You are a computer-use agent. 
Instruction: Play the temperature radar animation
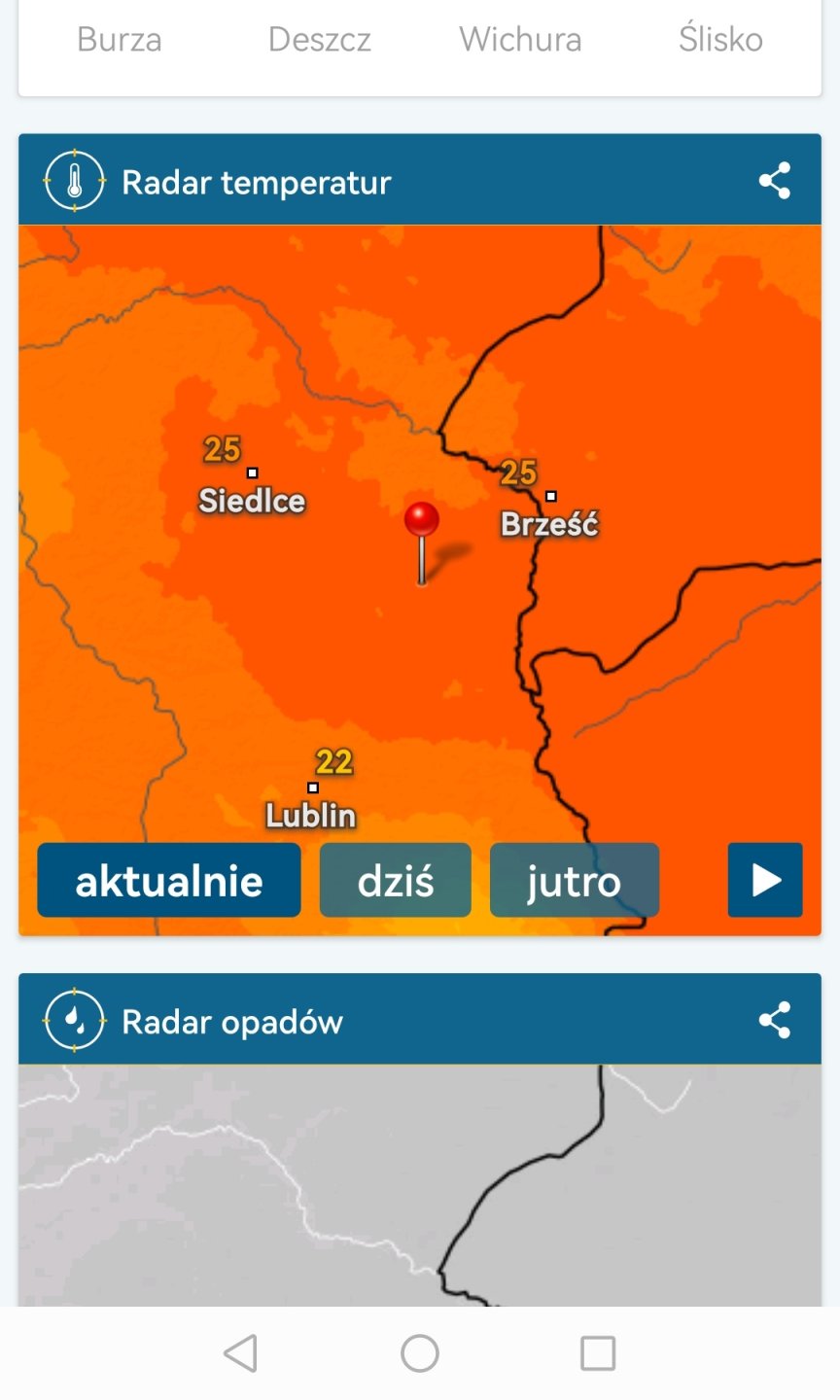[765, 881]
